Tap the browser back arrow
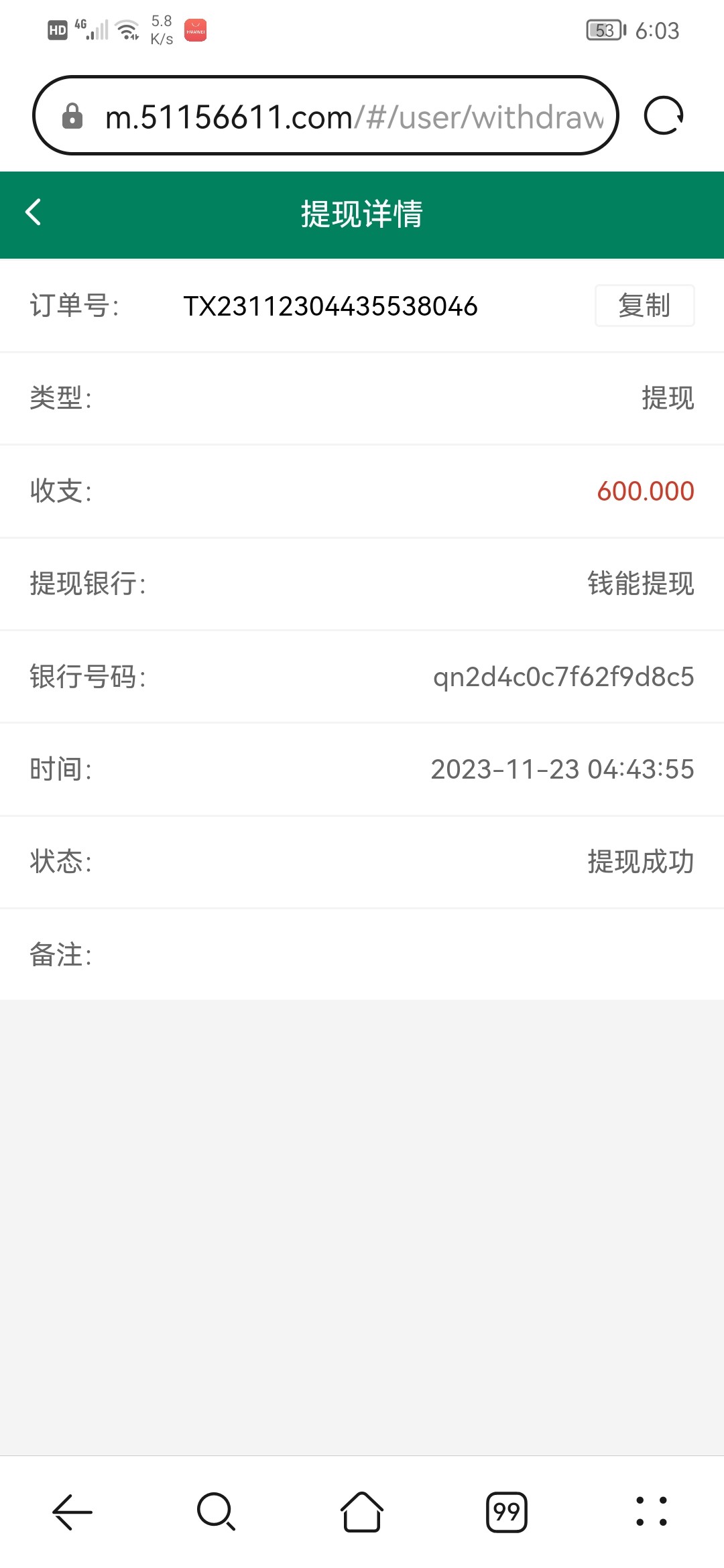The width and height of the screenshot is (724, 1568). tap(72, 1512)
